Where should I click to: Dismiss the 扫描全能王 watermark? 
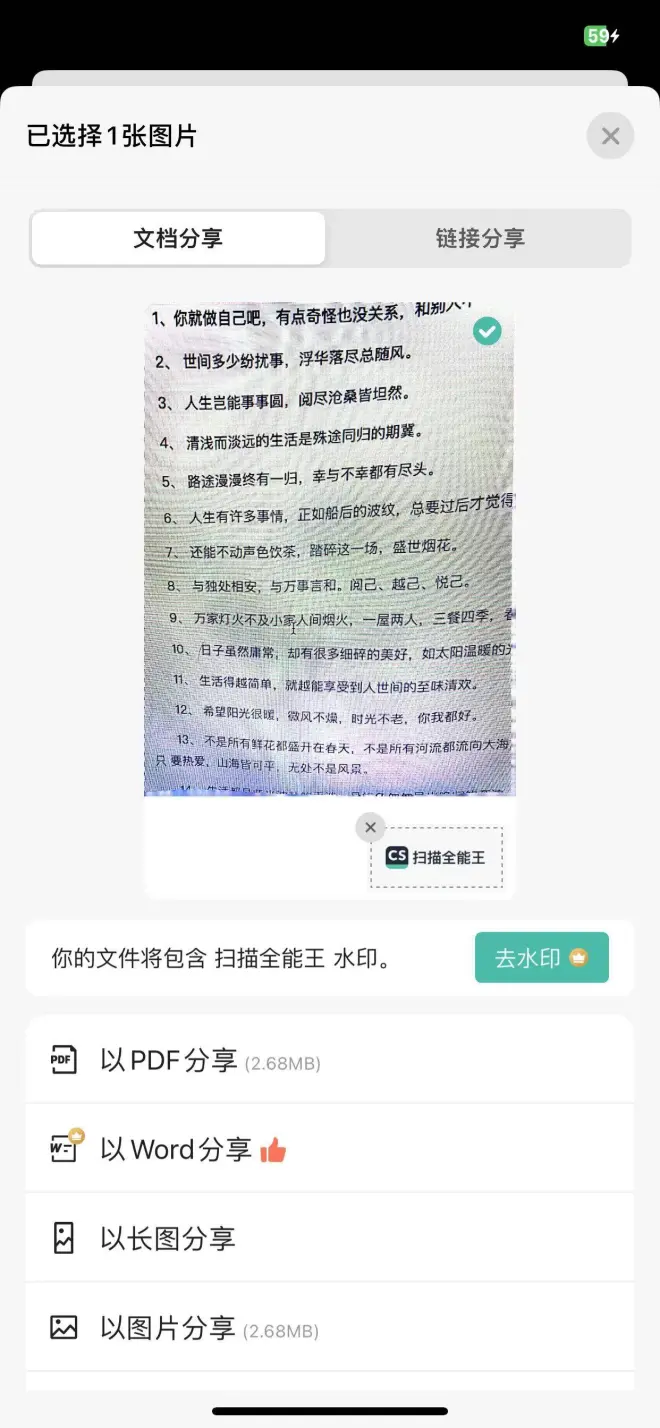click(x=370, y=827)
